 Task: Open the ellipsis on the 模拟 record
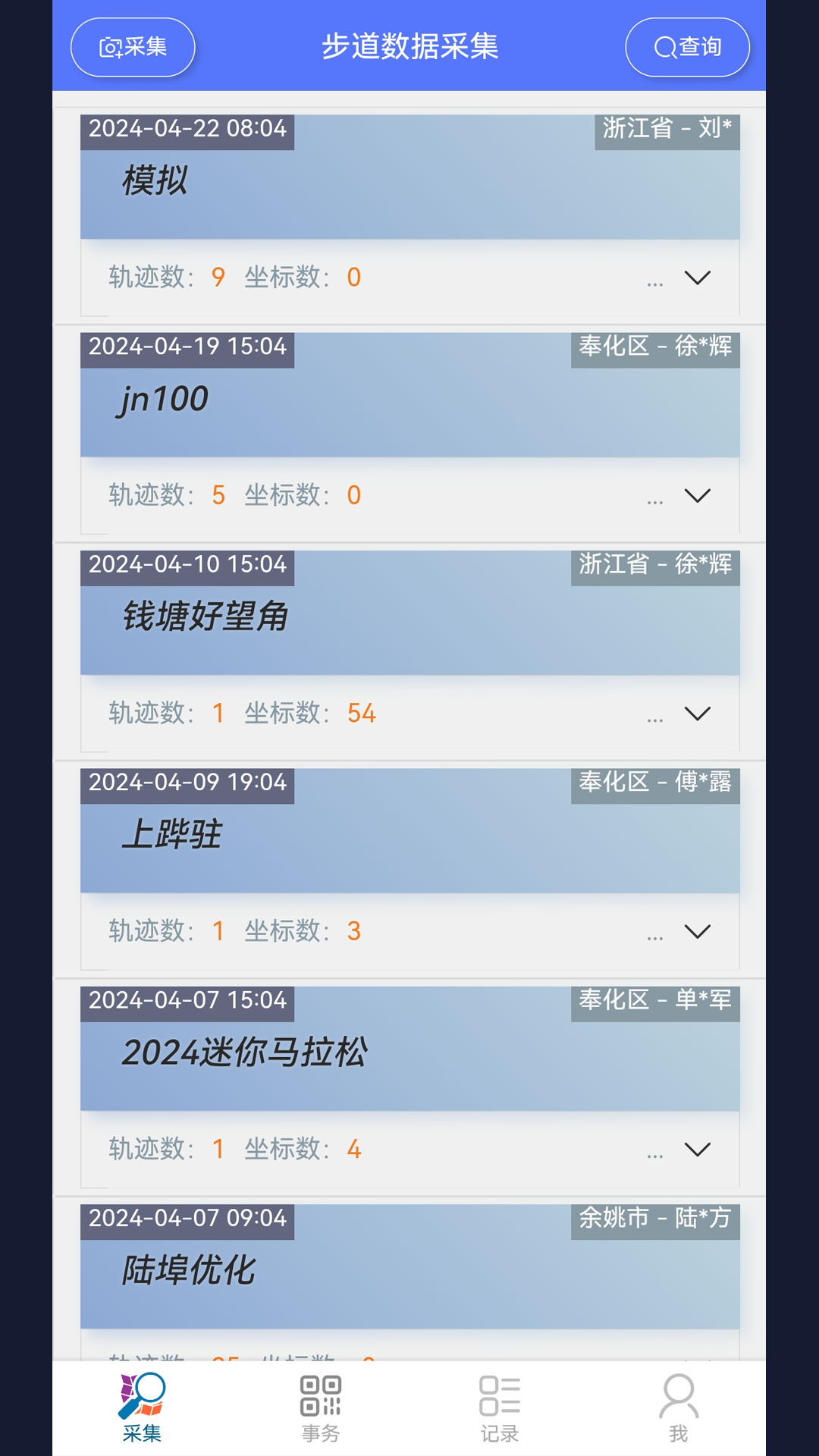point(655,282)
